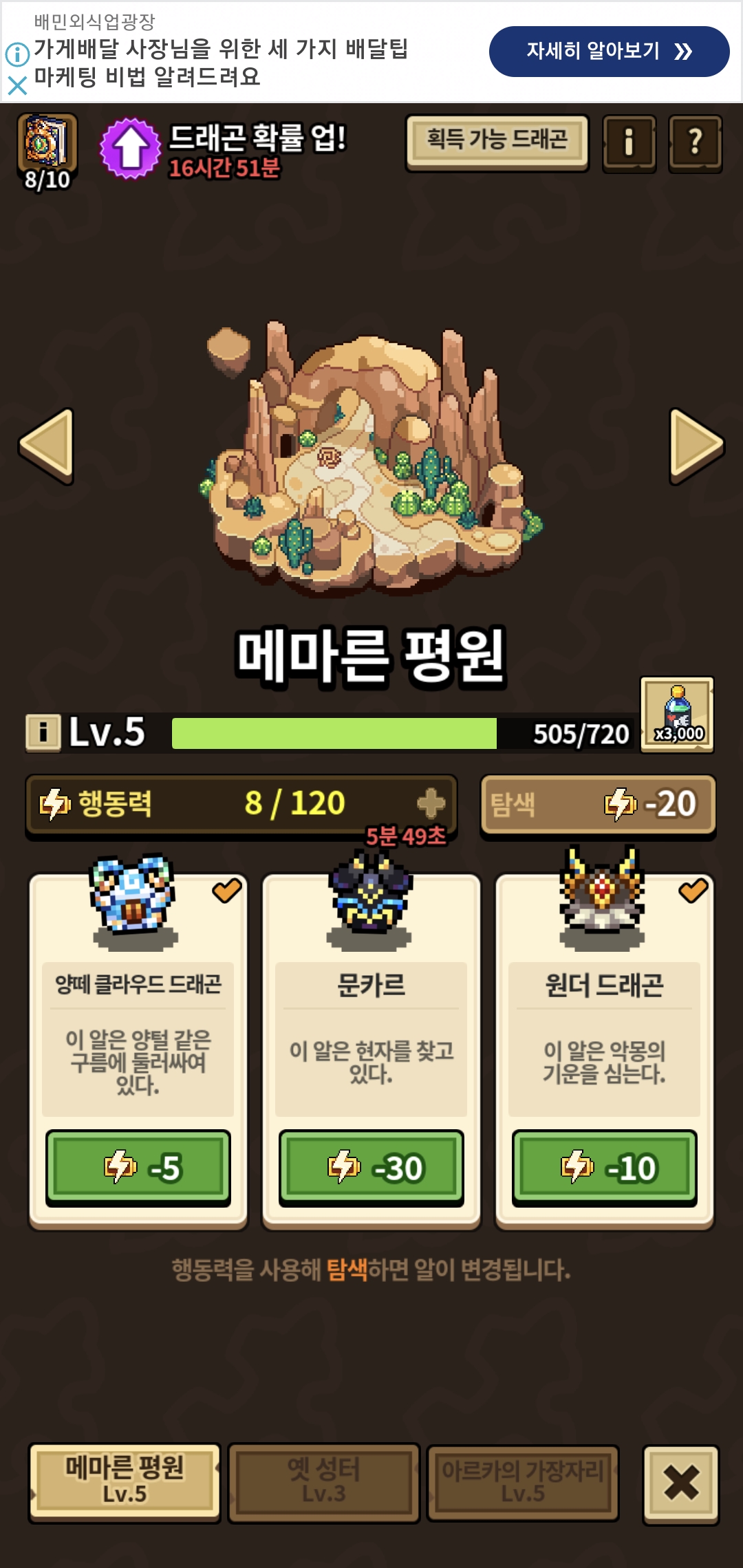Switch to the 옛 성터 Lv.3 tab
The image size is (743, 1568).
pyautogui.click(x=324, y=1482)
